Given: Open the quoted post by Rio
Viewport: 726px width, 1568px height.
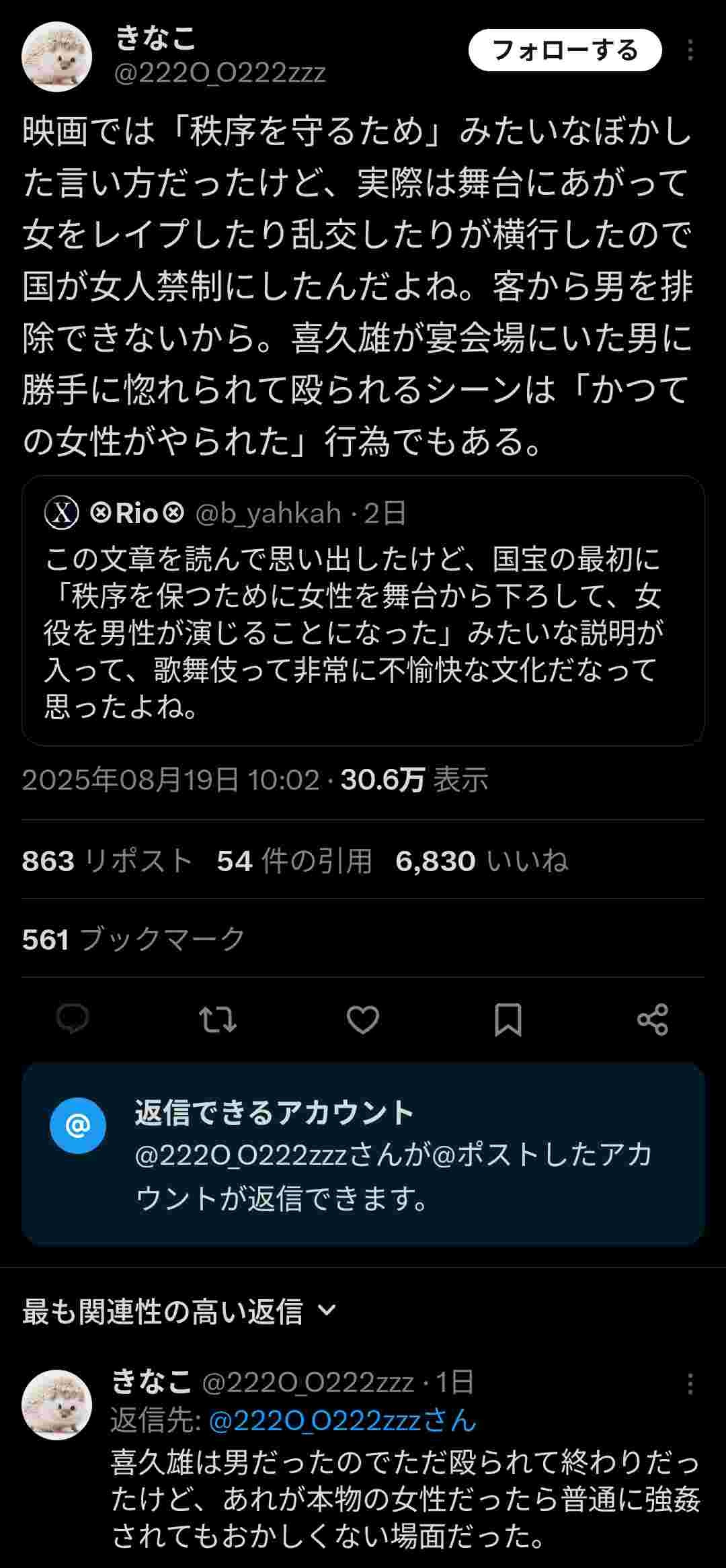Looking at the screenshot, I should click(363, 610).
